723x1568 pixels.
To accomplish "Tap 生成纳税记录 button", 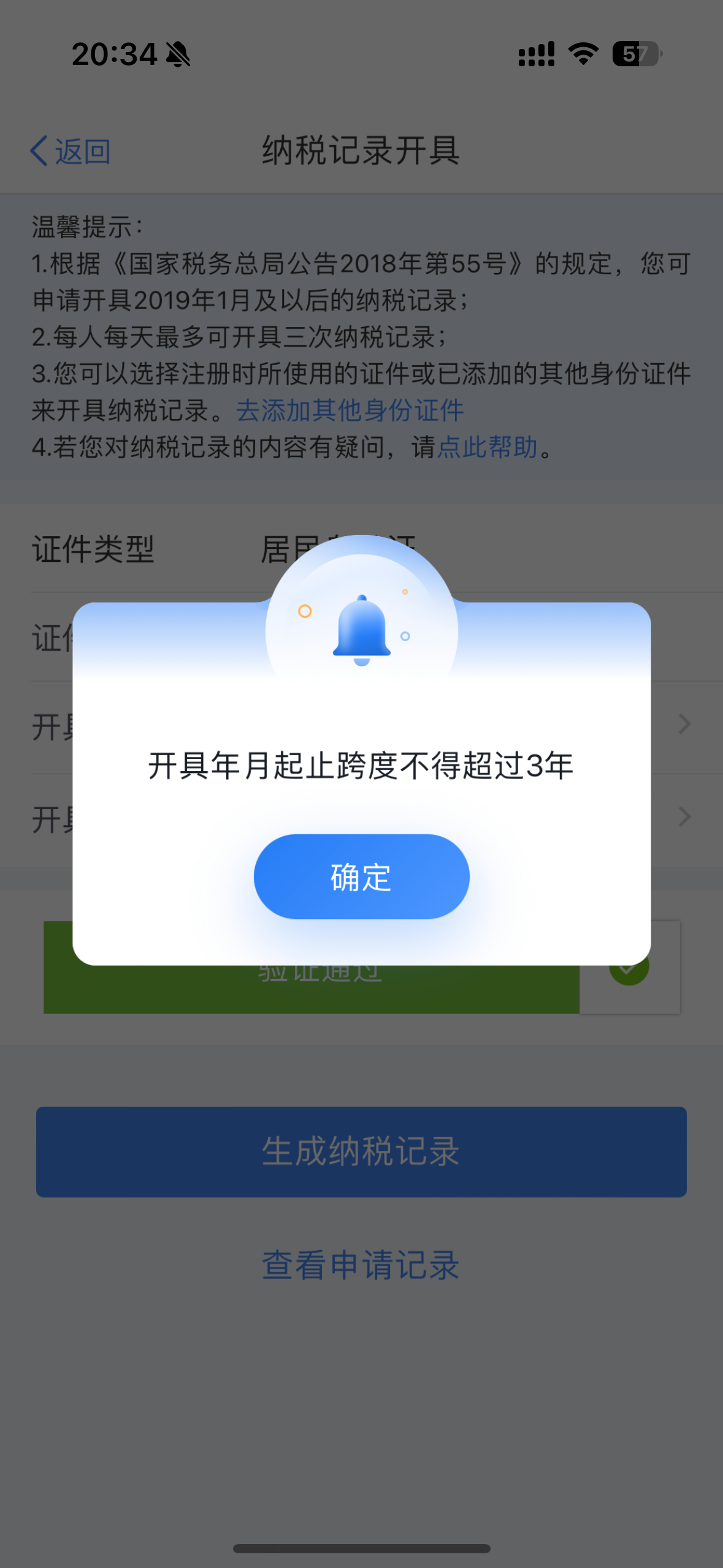I will pos(361,1151).
